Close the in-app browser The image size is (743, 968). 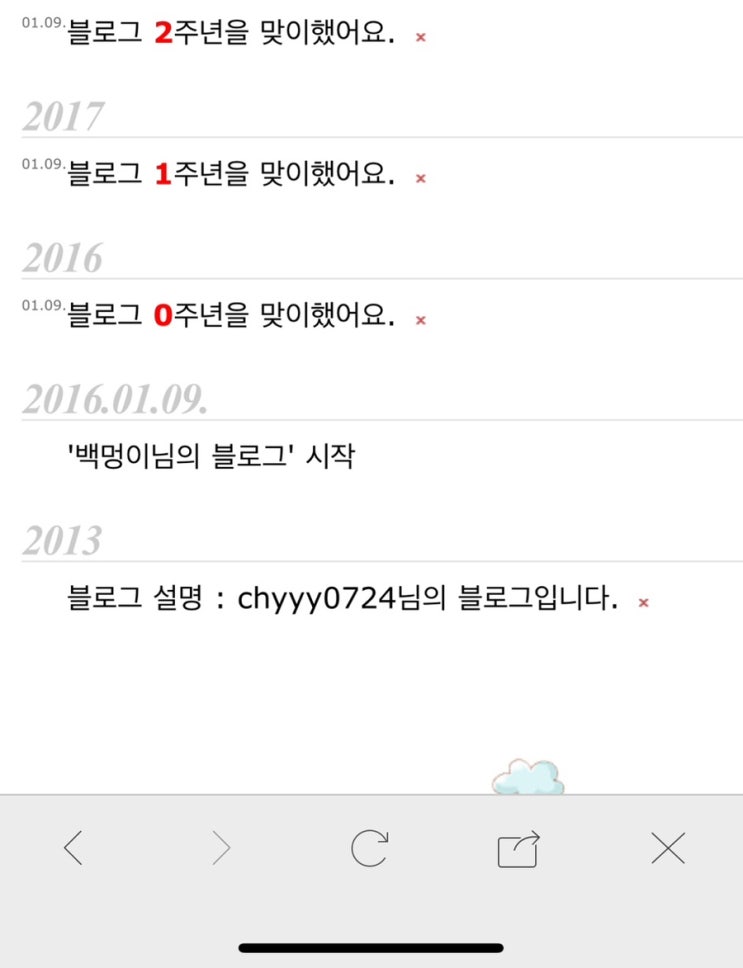coord(668,848)
